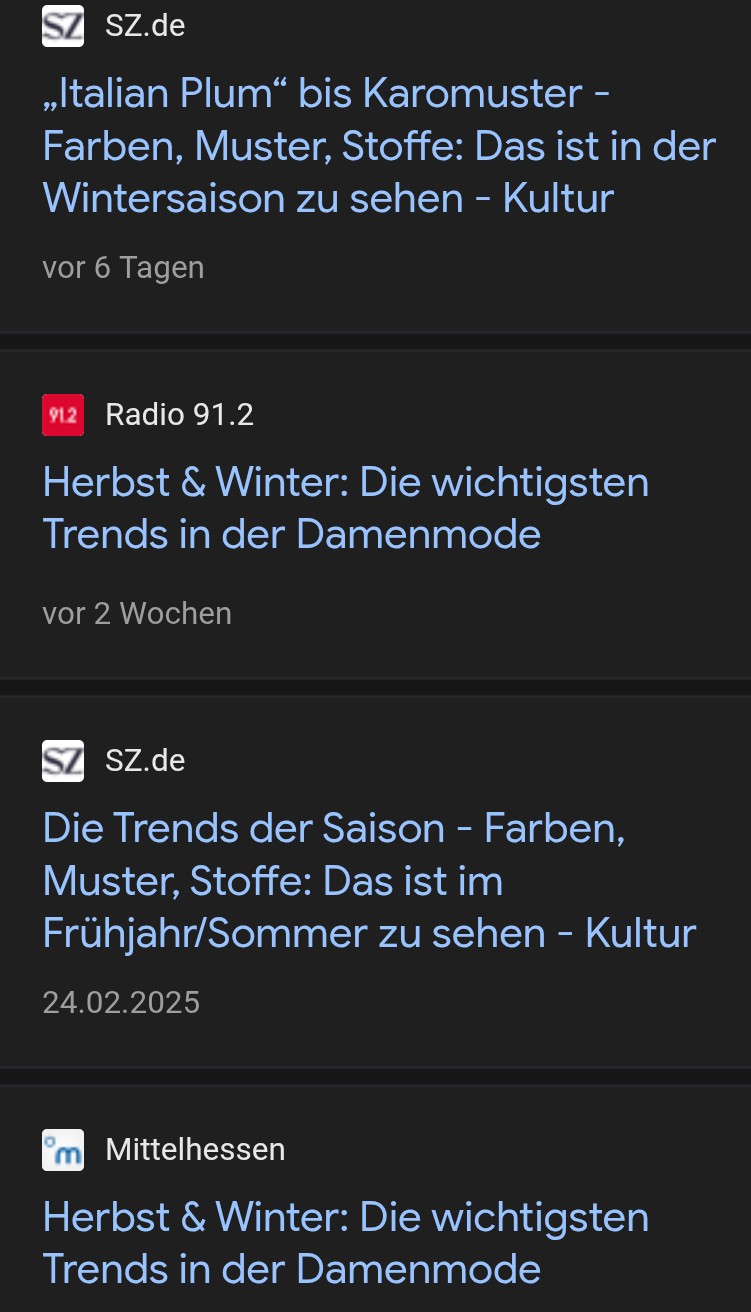The width and height of the screenshot is (751, 1312).
Task: Open Mittelhessen Herbst & Winter Damenmode article
Action: point(345,1243)
